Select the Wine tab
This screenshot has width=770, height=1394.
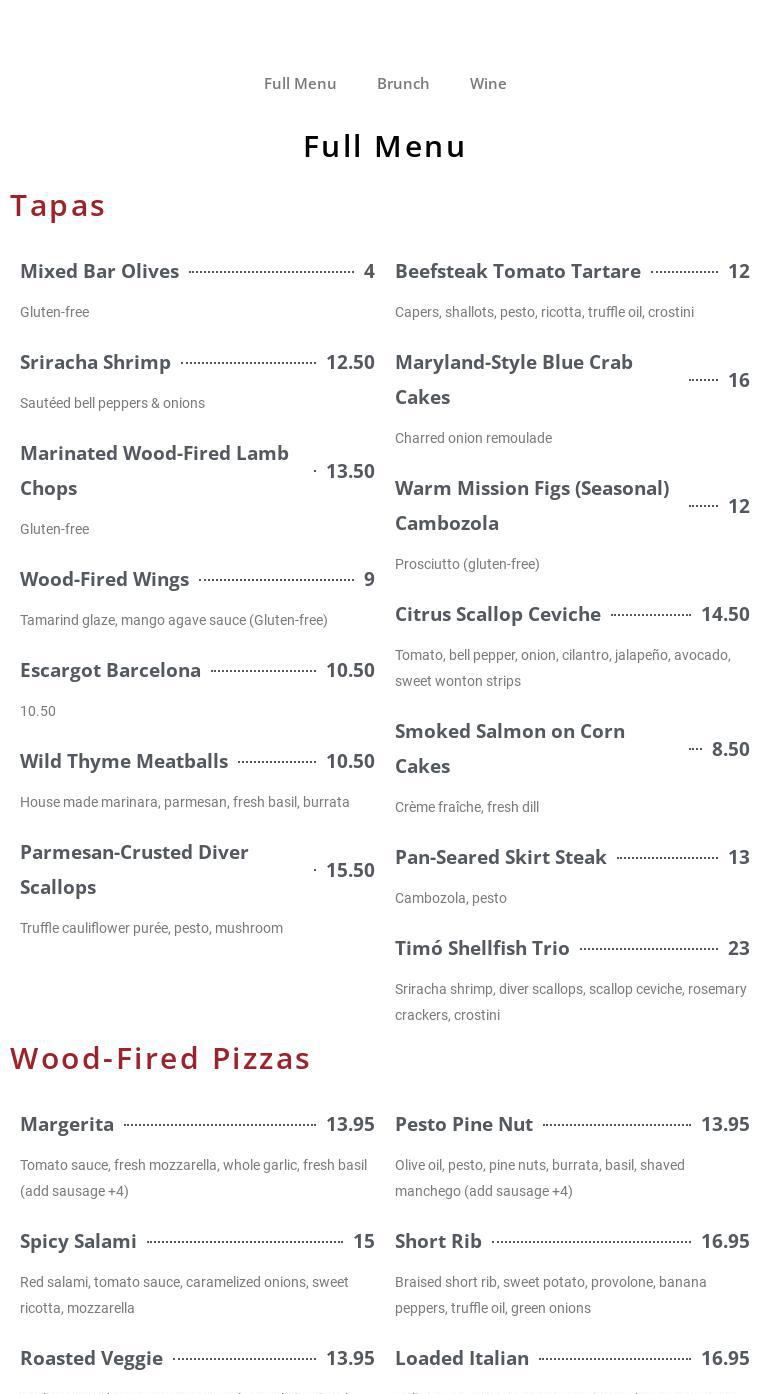[x=488, y=84]
